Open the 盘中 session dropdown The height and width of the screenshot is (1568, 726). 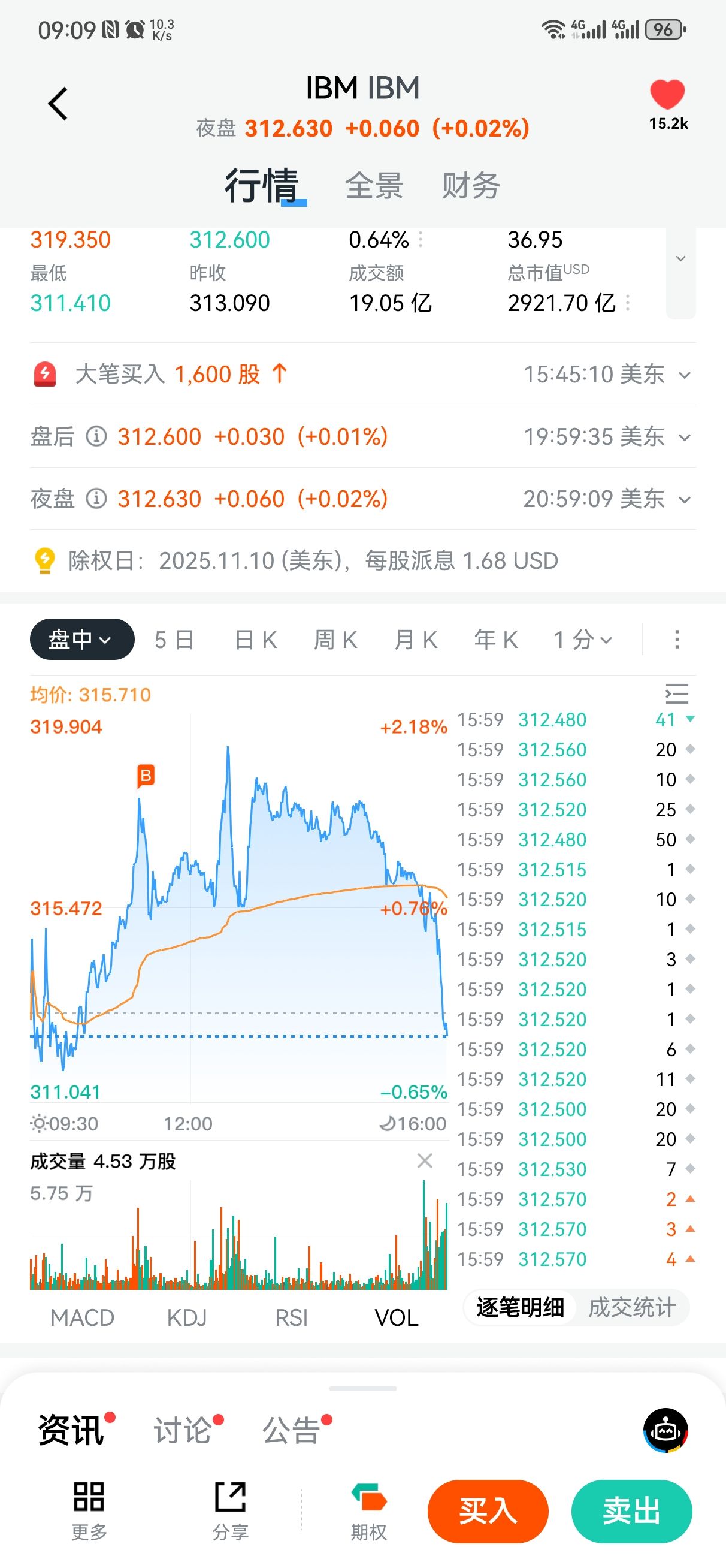(x=81, y=639)
